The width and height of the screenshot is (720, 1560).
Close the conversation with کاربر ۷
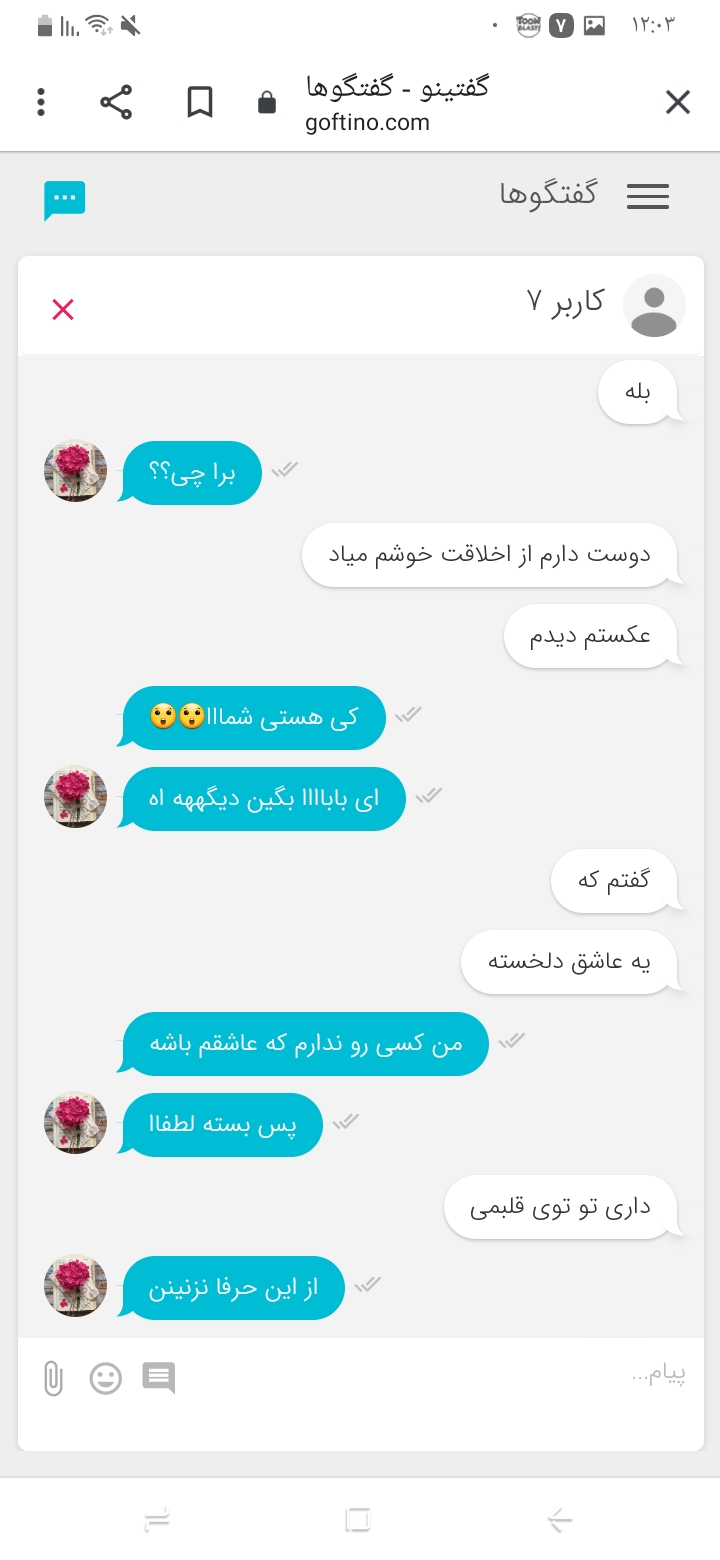coord(63,310)
